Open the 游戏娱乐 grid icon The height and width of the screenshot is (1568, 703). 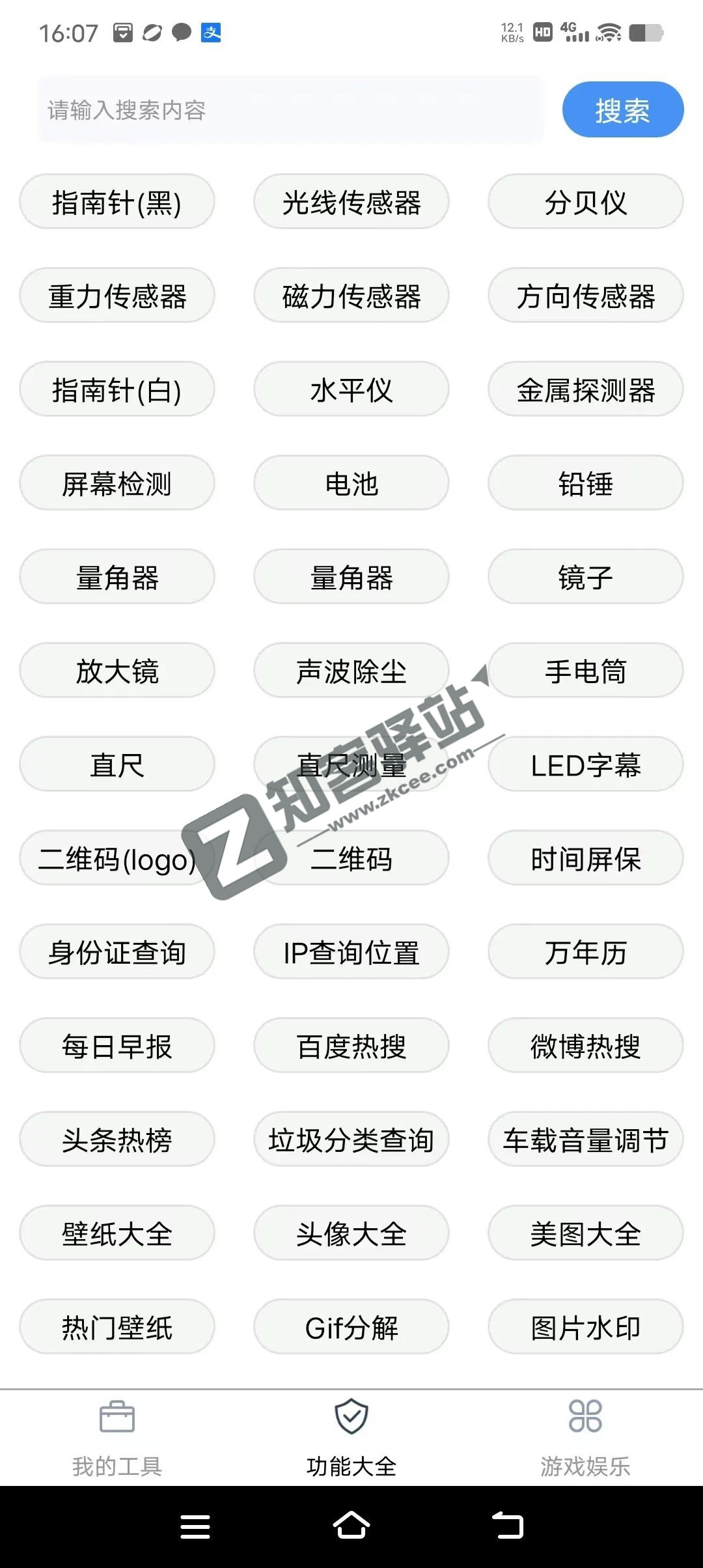pos(585,1418)
